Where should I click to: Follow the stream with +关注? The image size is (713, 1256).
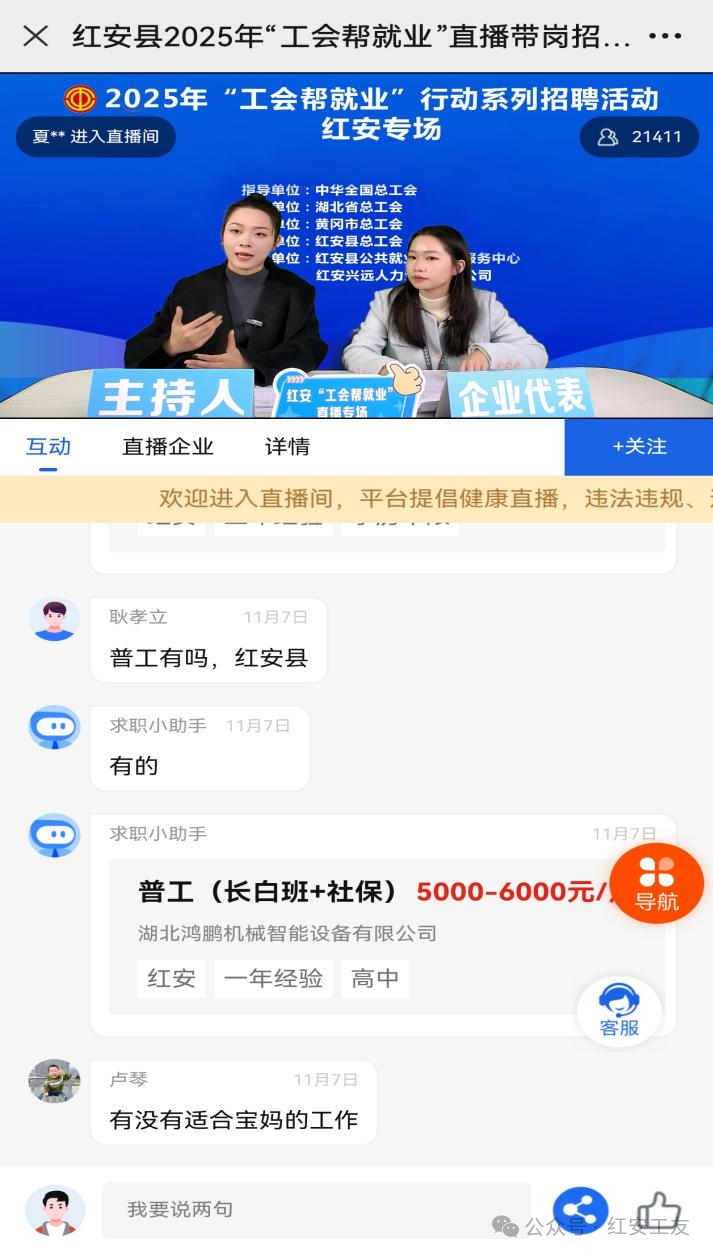point(639,447)
